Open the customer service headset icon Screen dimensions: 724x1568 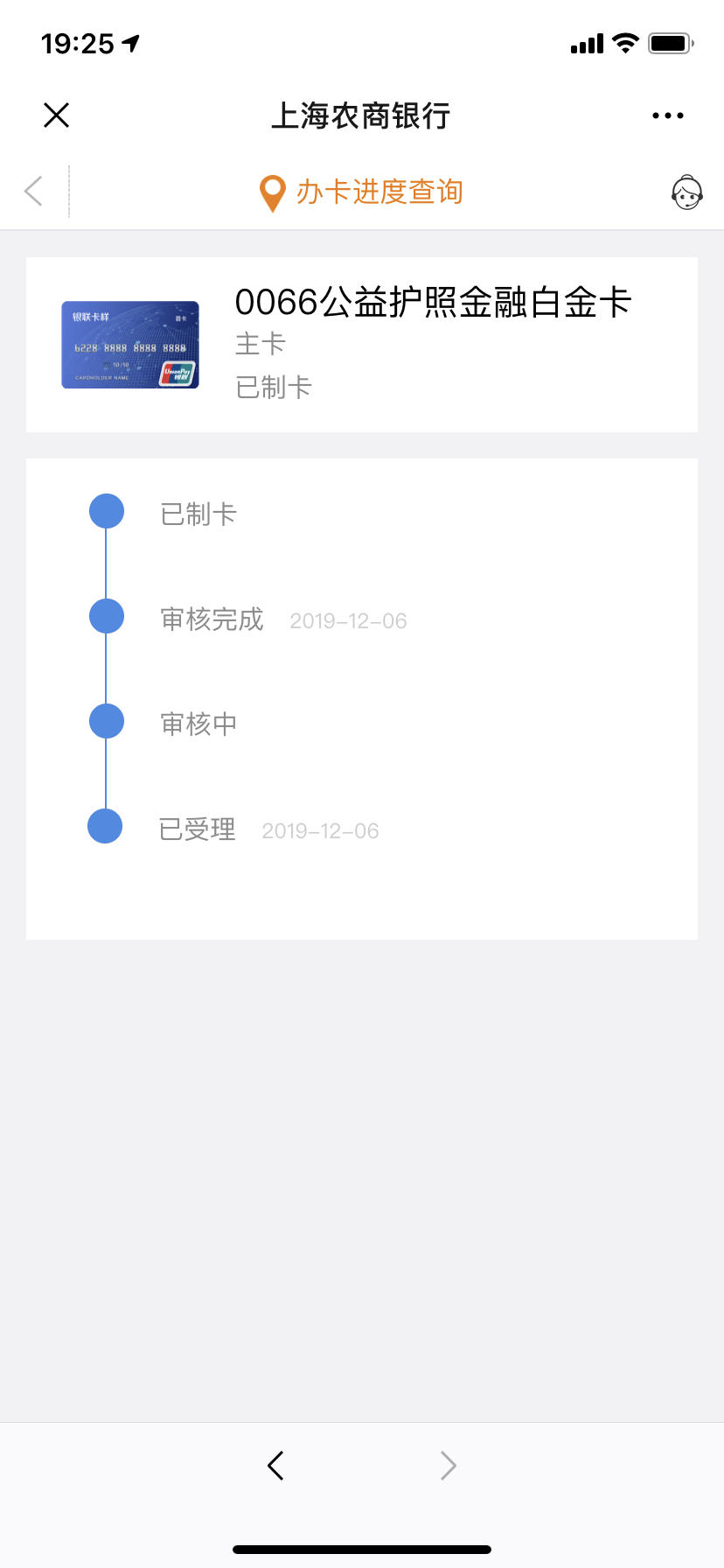[x=686, y=192]
